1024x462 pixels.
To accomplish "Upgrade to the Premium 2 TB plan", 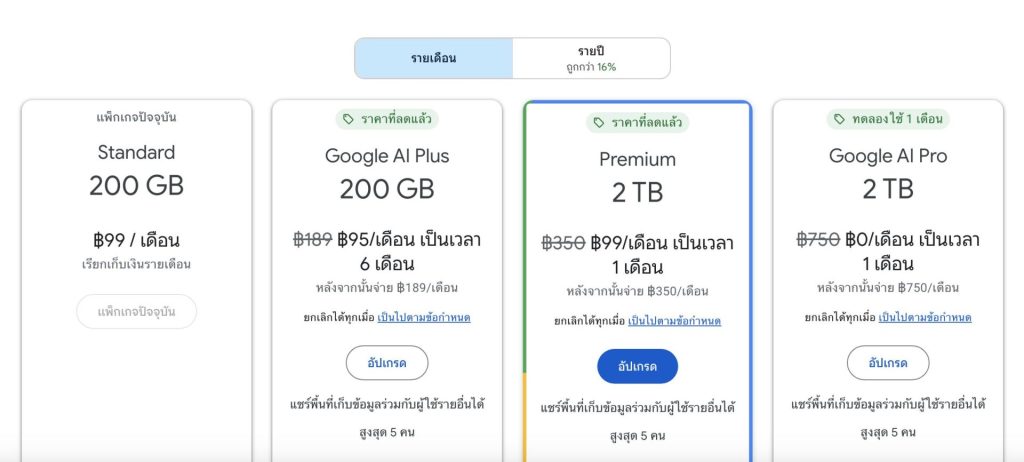I will 637,366.
